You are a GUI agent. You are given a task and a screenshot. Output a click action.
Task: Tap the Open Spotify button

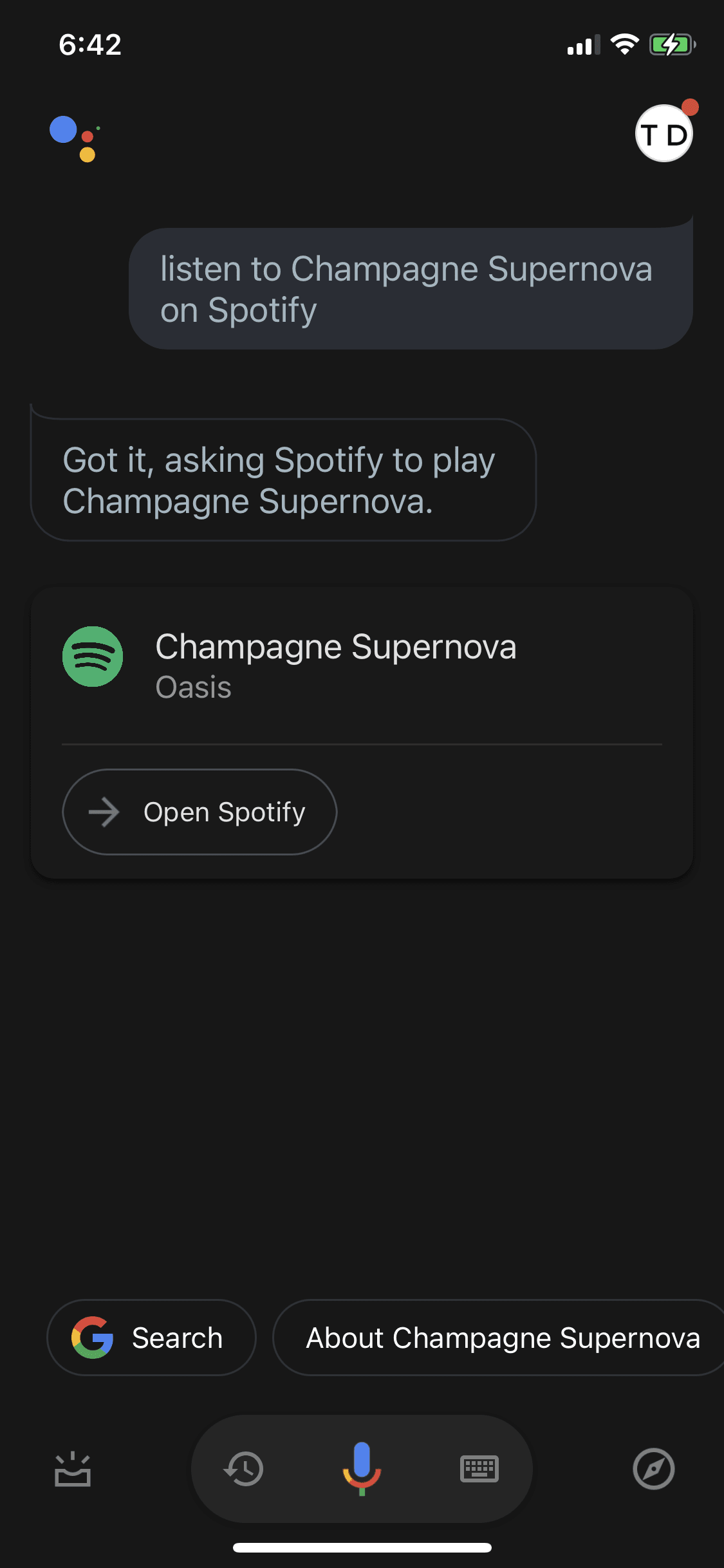click(x=200, y=812)
